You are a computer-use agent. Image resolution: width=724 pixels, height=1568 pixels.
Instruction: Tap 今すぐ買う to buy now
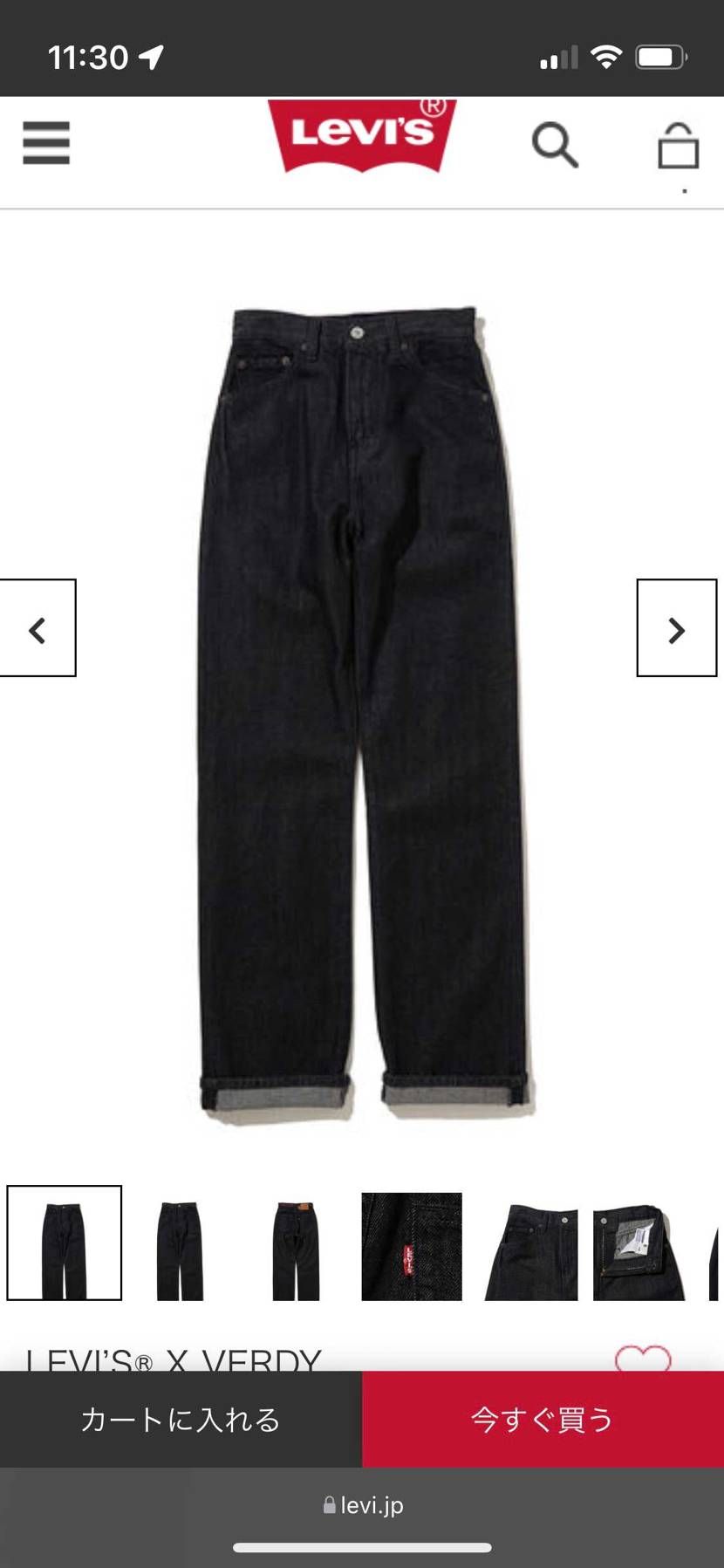(x=543, y=1420)
